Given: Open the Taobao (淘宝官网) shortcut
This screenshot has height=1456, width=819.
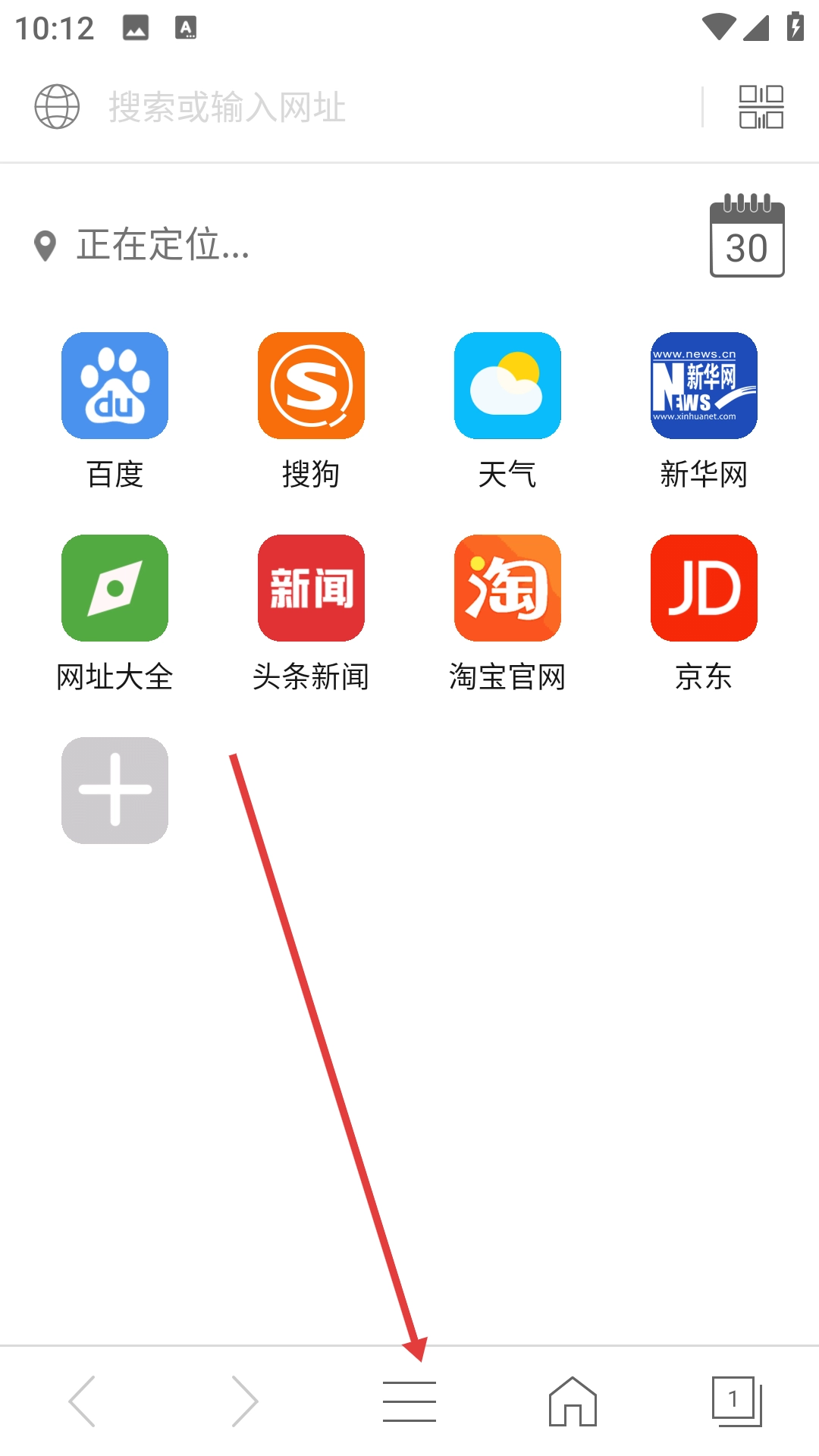Looking at the screenshot, I should (507, 588).
